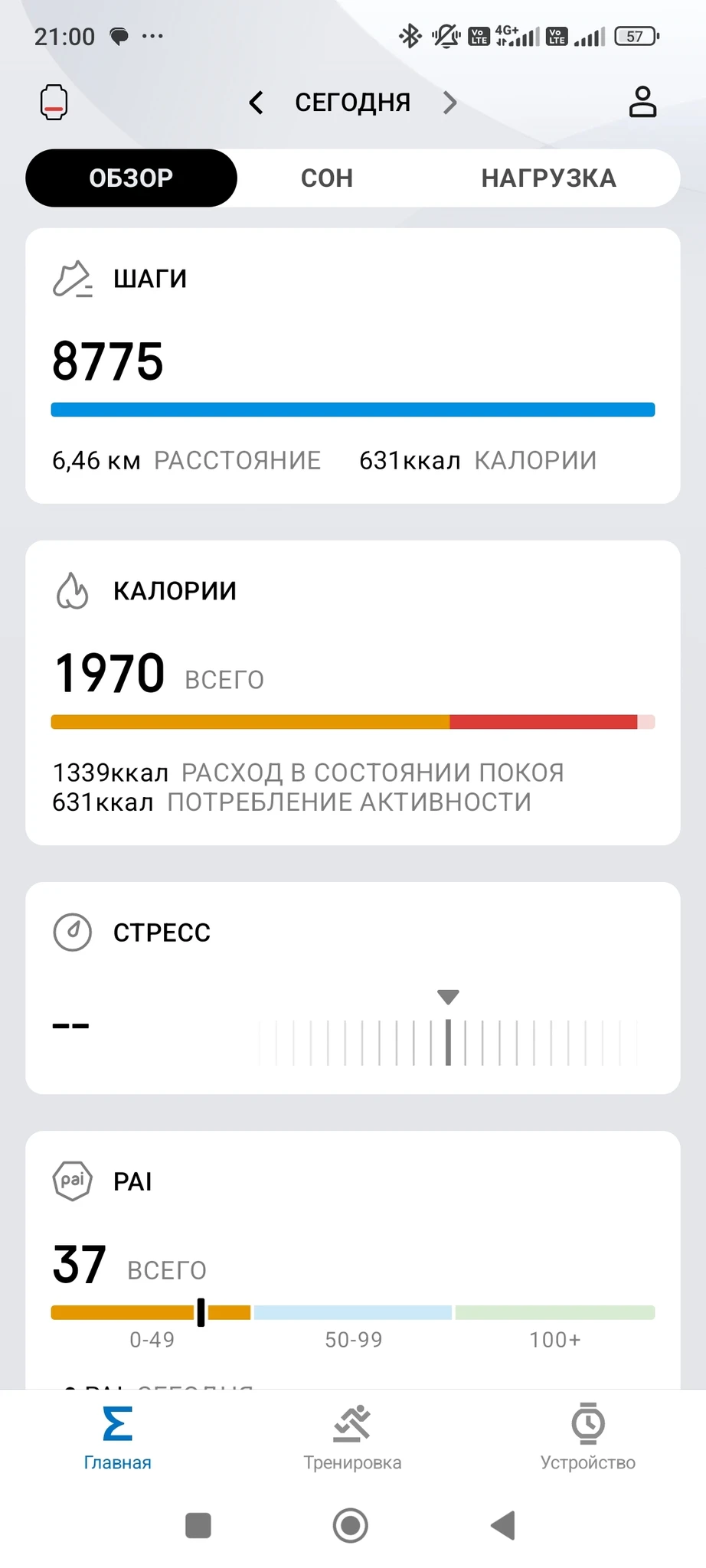Go back with the system back button
Viewport: 706px width, 1568px height.
pyautogui.click(x=503, y=1525)
